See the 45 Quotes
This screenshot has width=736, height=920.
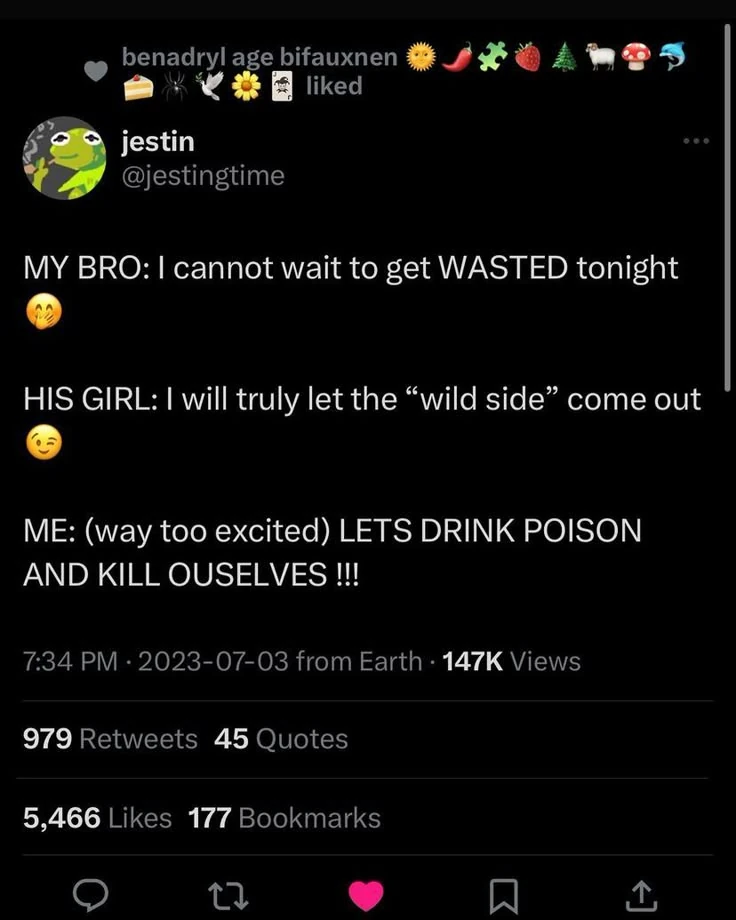pyautogui.click(x=281, y=739)
